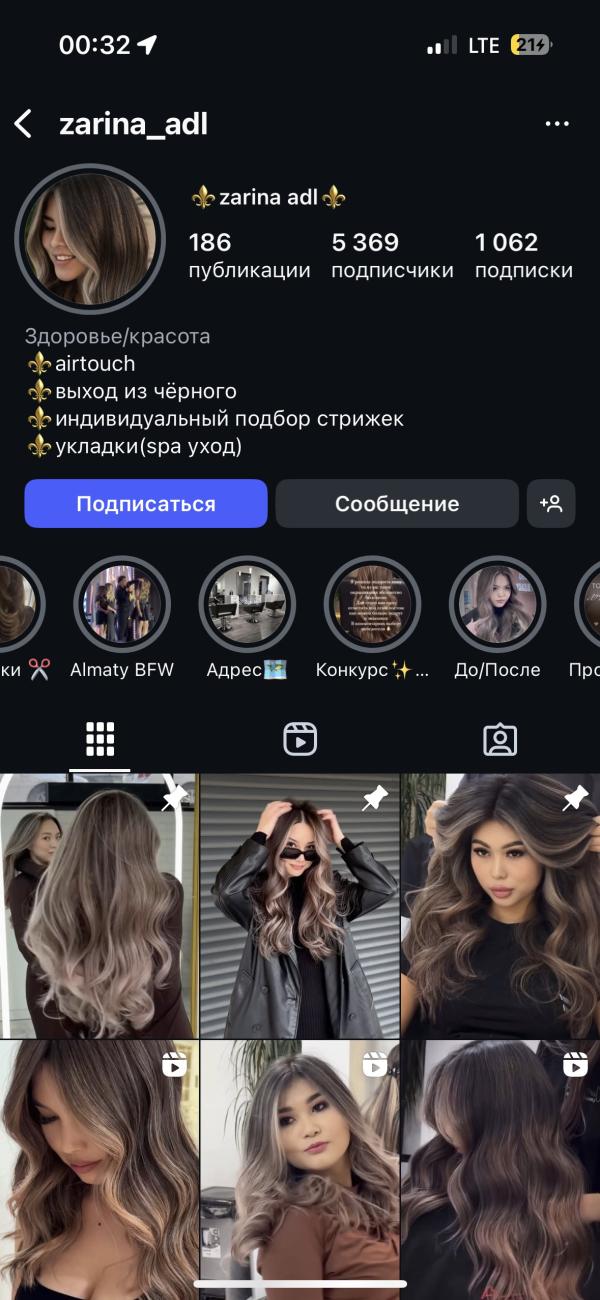Open the three-dot overflow menu
600x1300 pixels.
(x=556, y=124)
